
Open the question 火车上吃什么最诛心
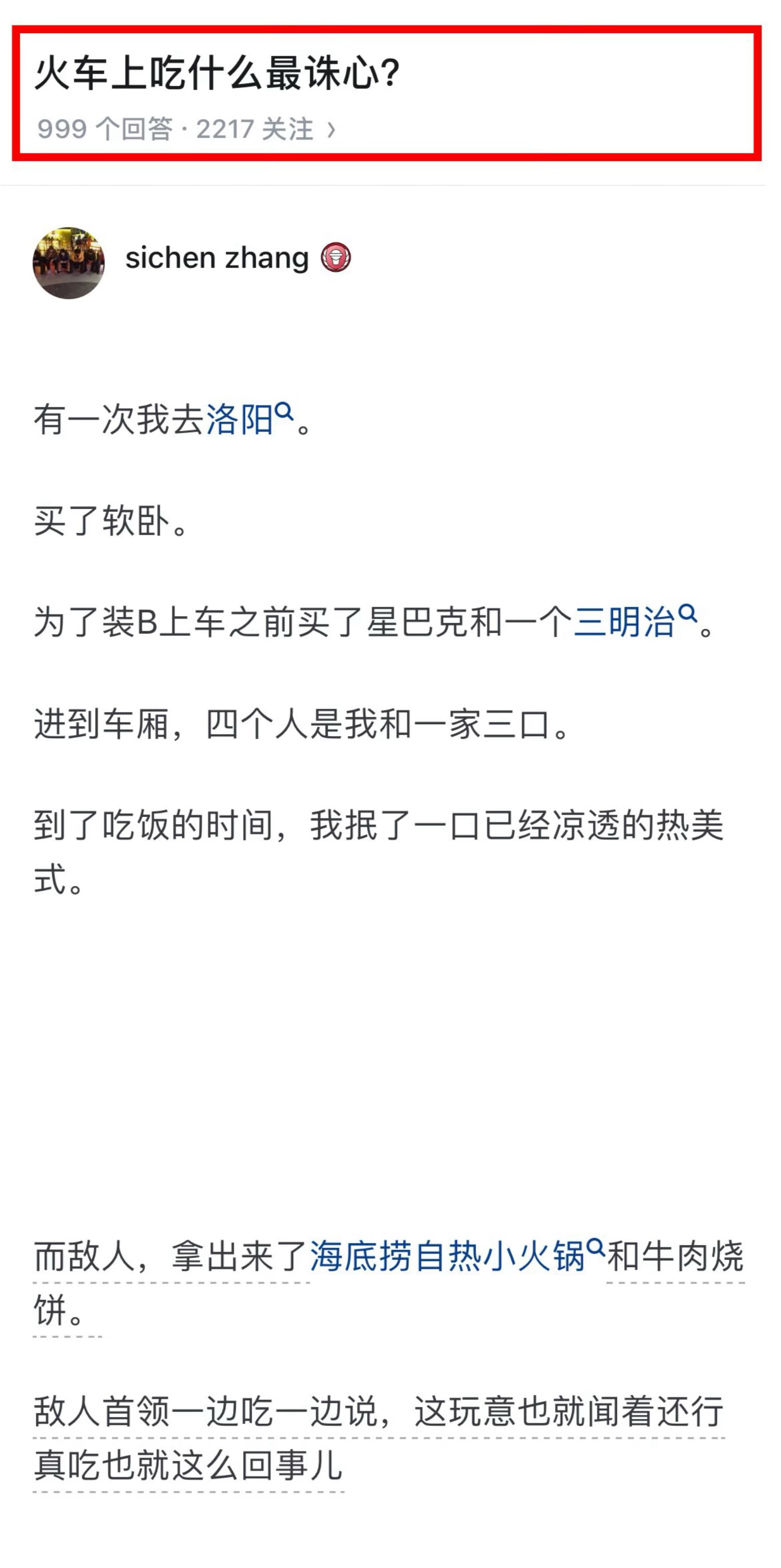pyautogui.click(x=217, y=72)
